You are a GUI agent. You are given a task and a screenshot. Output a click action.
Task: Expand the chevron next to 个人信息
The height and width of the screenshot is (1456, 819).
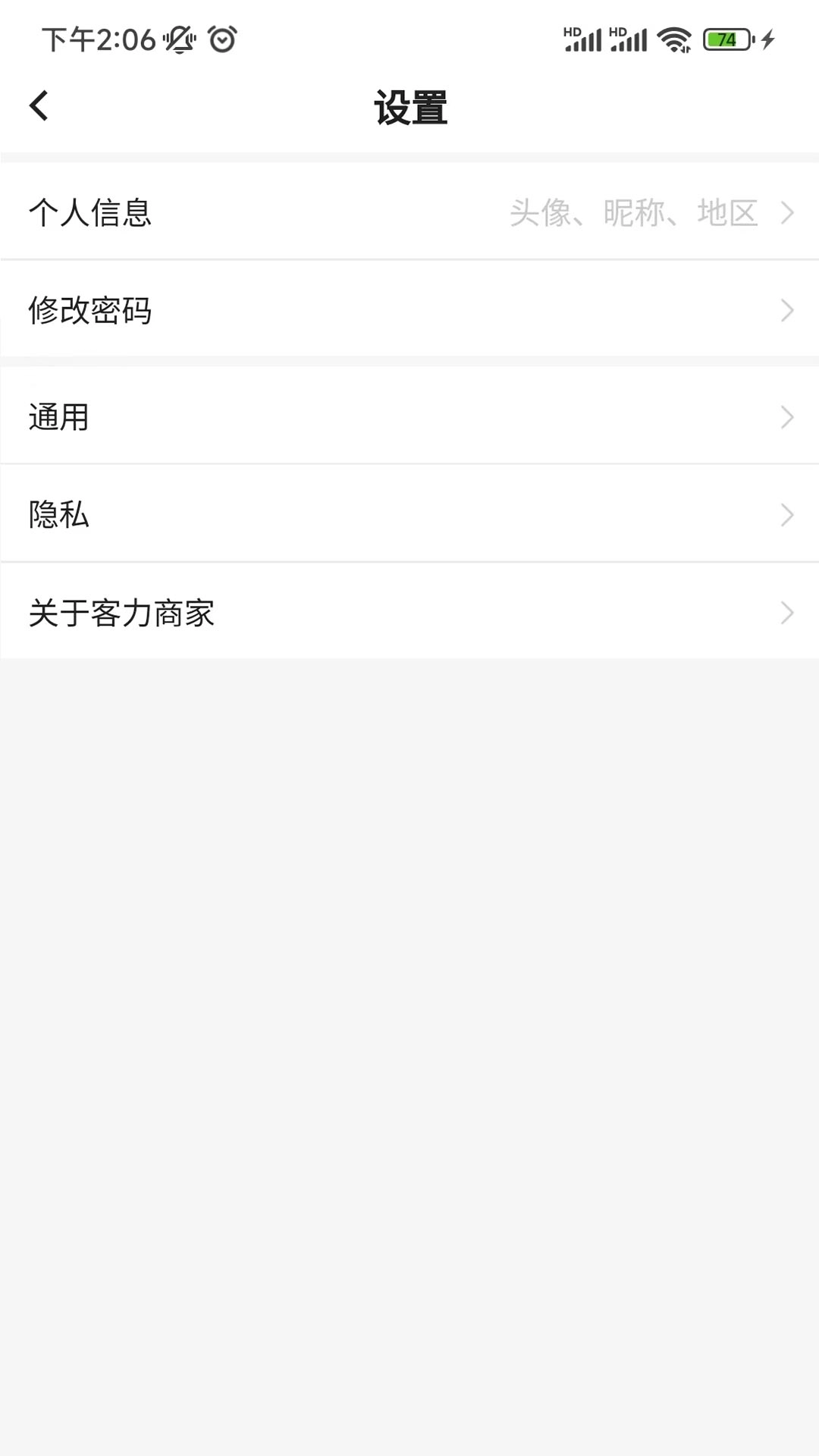tap(786, 213)
